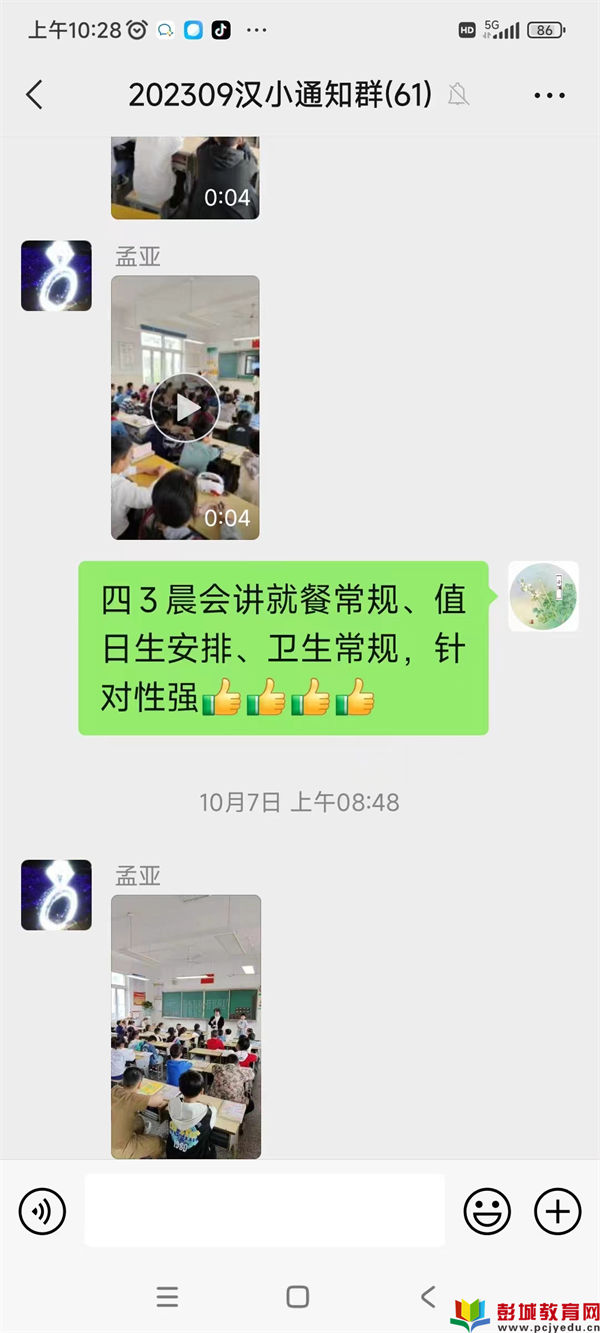Switch to voice message input
Image resolution: width=600 pixels, height=1333 pixels.
pyautogui.click(x=42, y=1212)
